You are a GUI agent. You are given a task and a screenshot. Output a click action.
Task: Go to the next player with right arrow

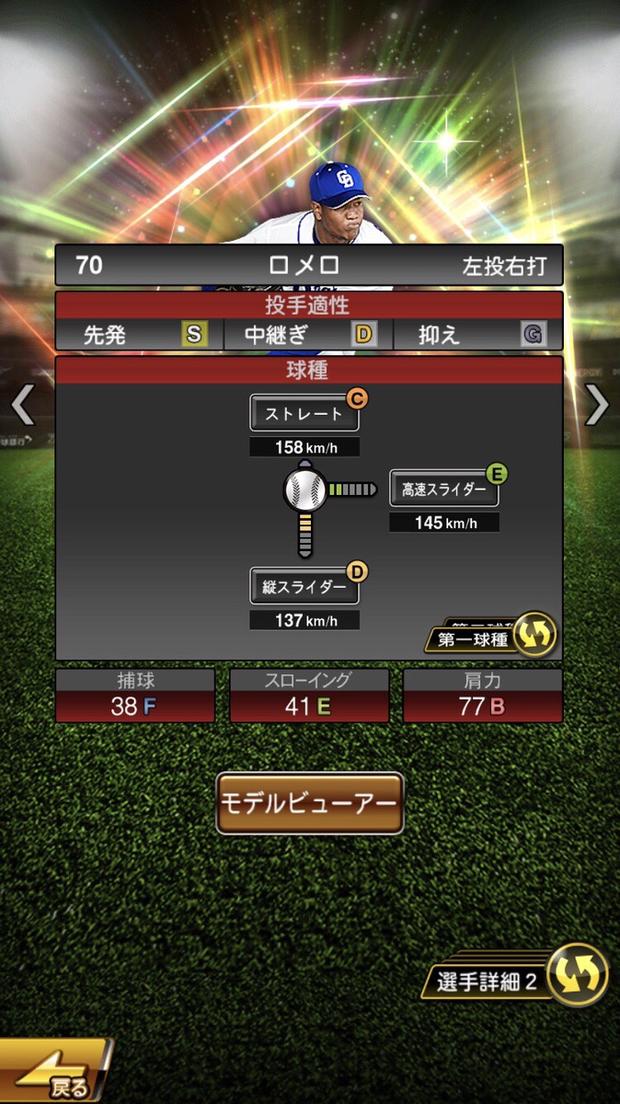(x=597, y=405)
